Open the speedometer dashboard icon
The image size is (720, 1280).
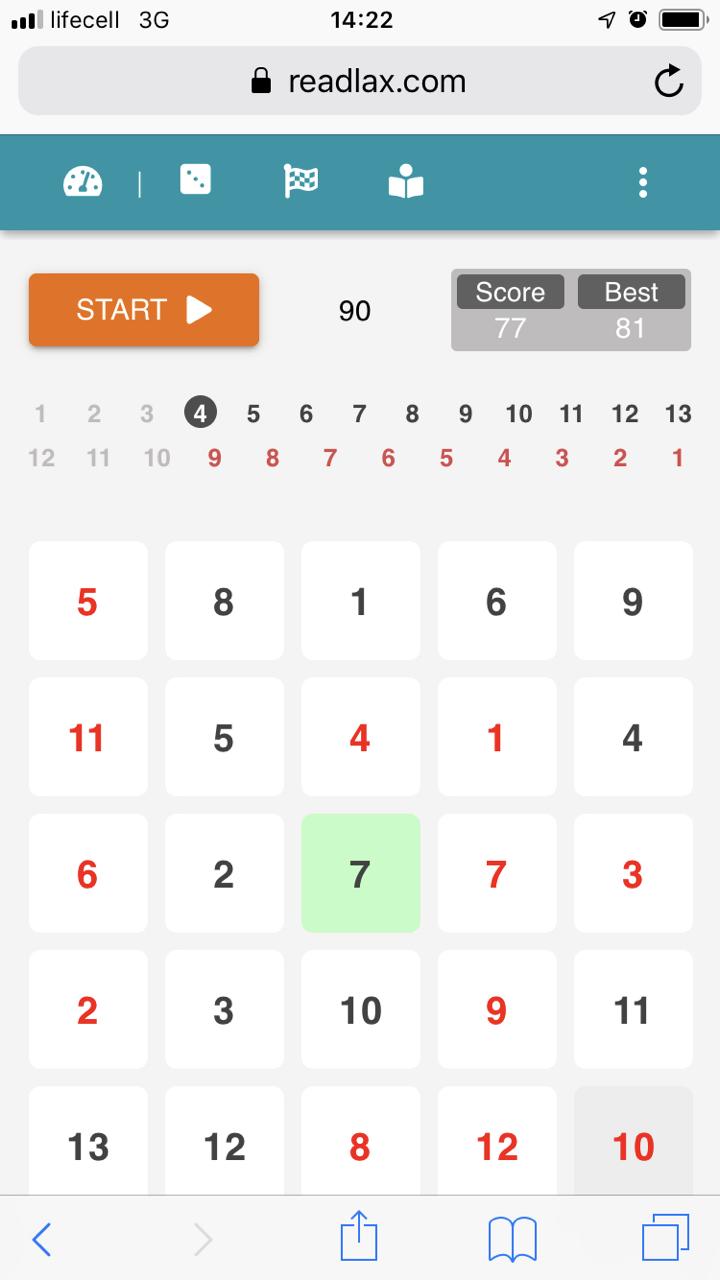(x=83, y=182)
